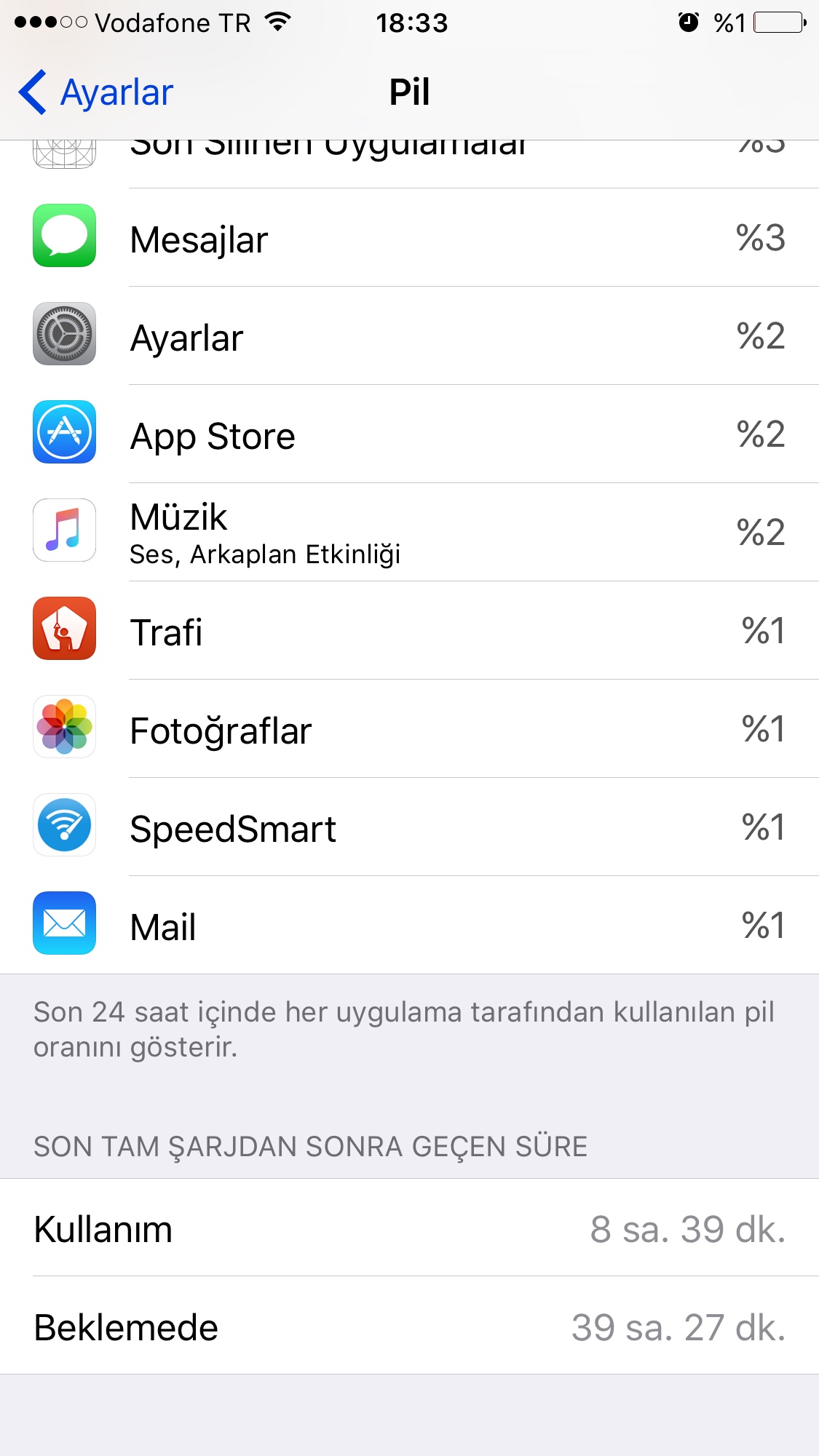This screenshot has width=819, height=1456.
Task: Tap the Mail battery usage row
Action: tap(409, 926)
